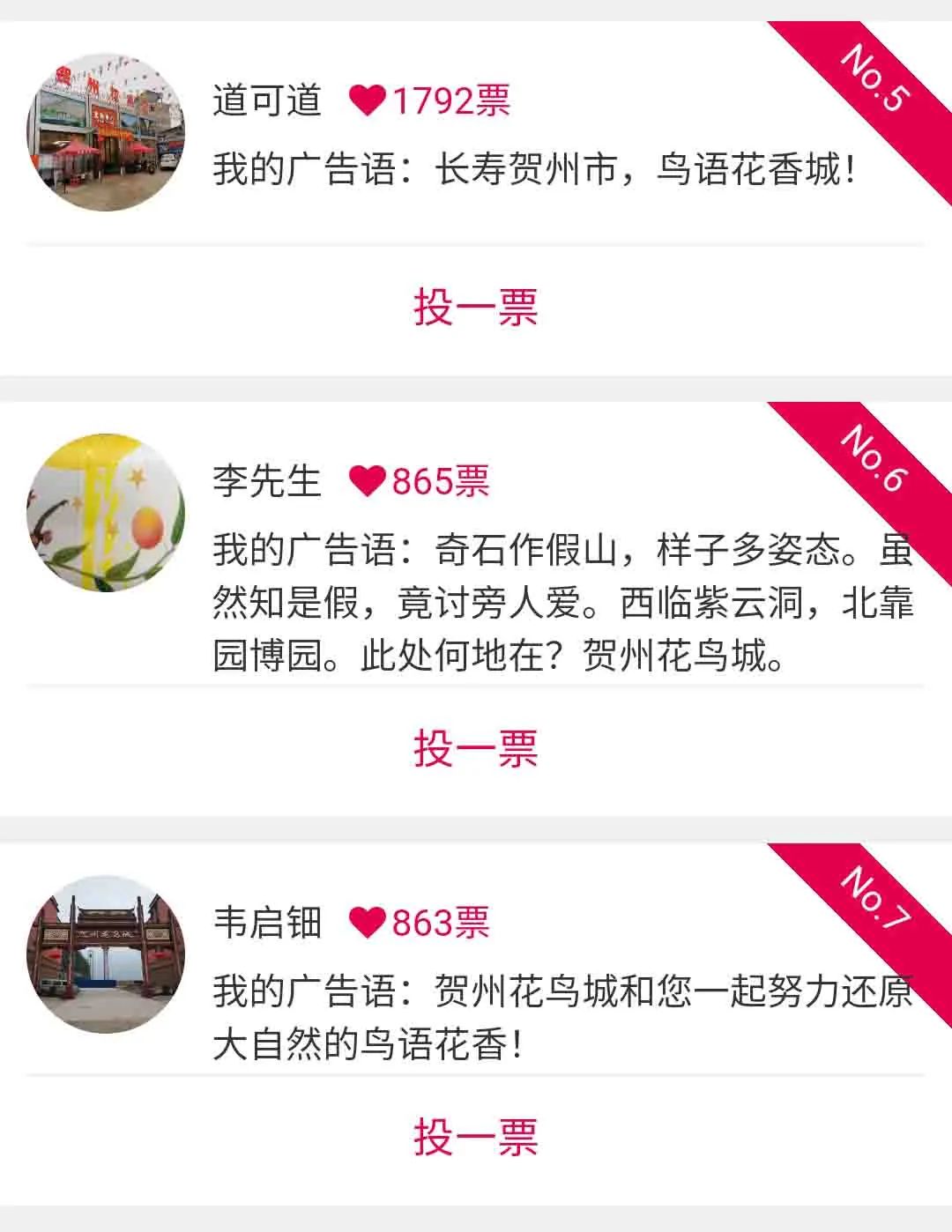View 李先生's profile picture
Screen dimensions: 952x1232
click(x=106, y=512)
